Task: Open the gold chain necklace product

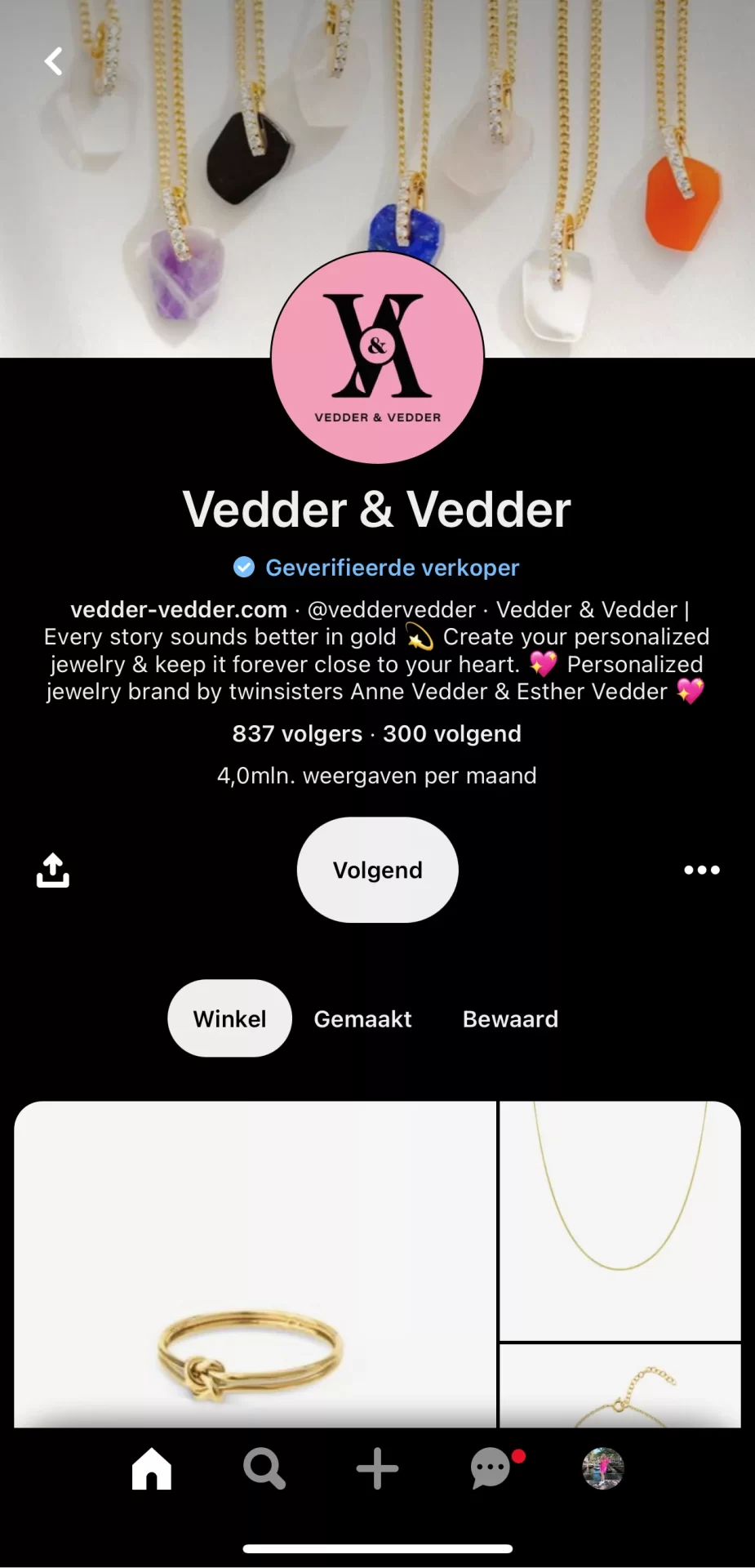Action: (620, 1220)
